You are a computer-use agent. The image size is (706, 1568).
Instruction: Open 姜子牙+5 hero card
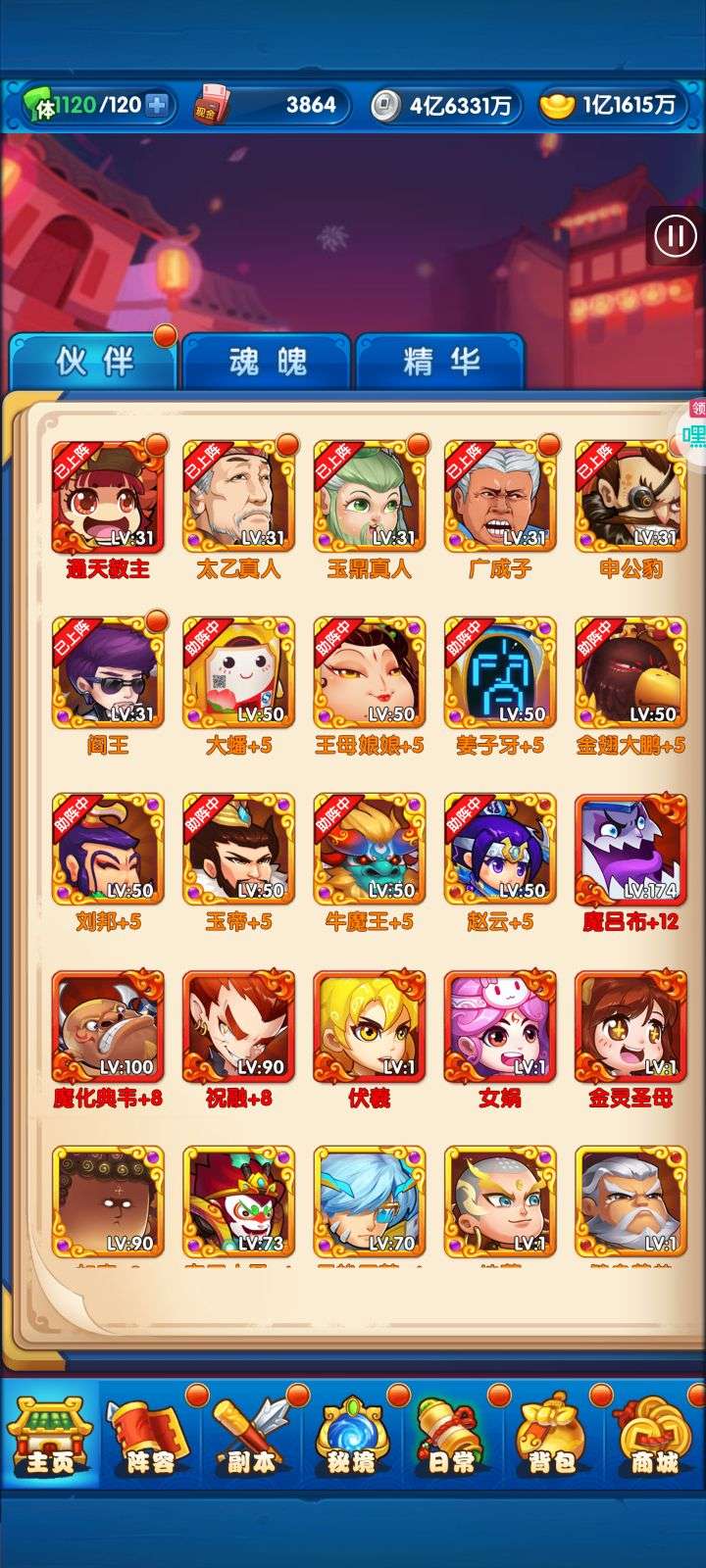pos(500,674)
